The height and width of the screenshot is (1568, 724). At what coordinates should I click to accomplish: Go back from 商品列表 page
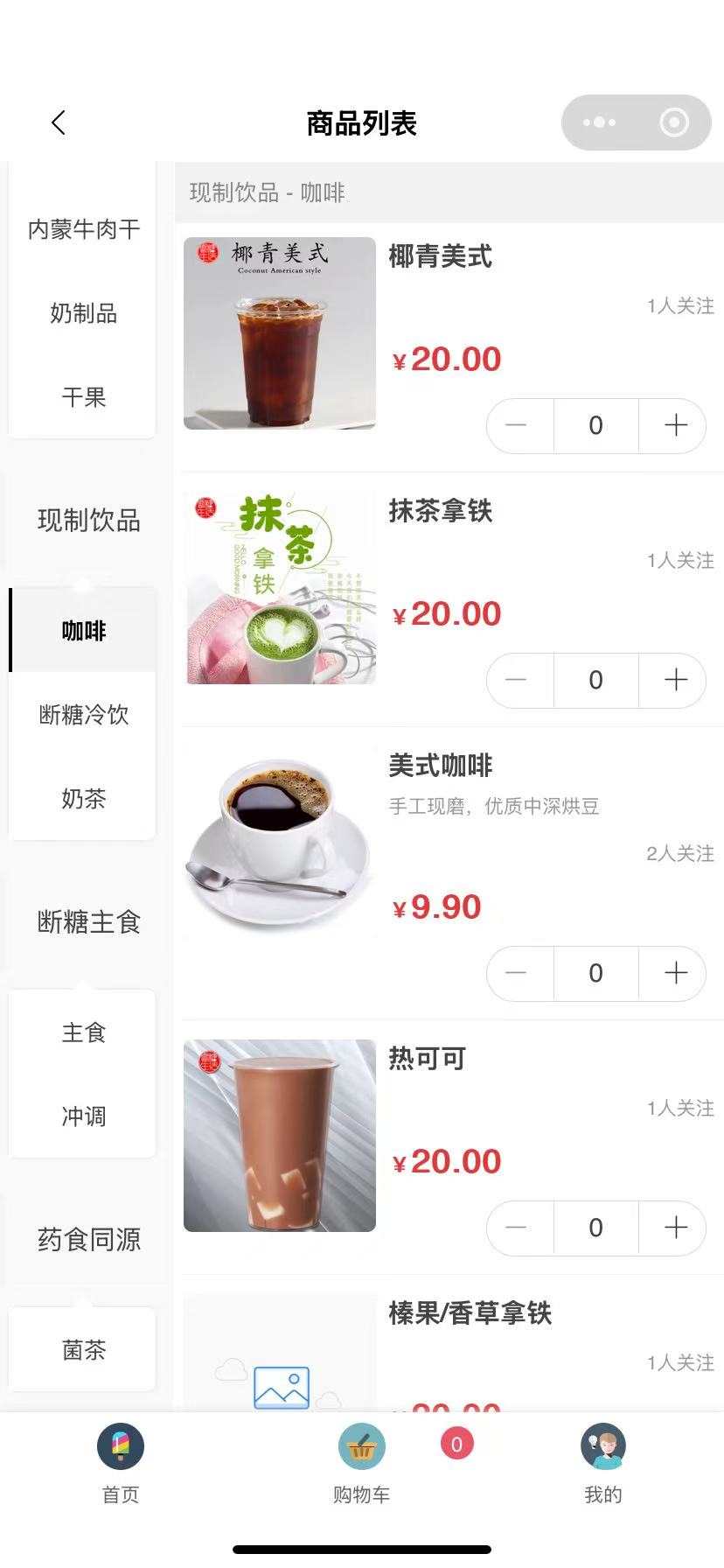(59, 122)
